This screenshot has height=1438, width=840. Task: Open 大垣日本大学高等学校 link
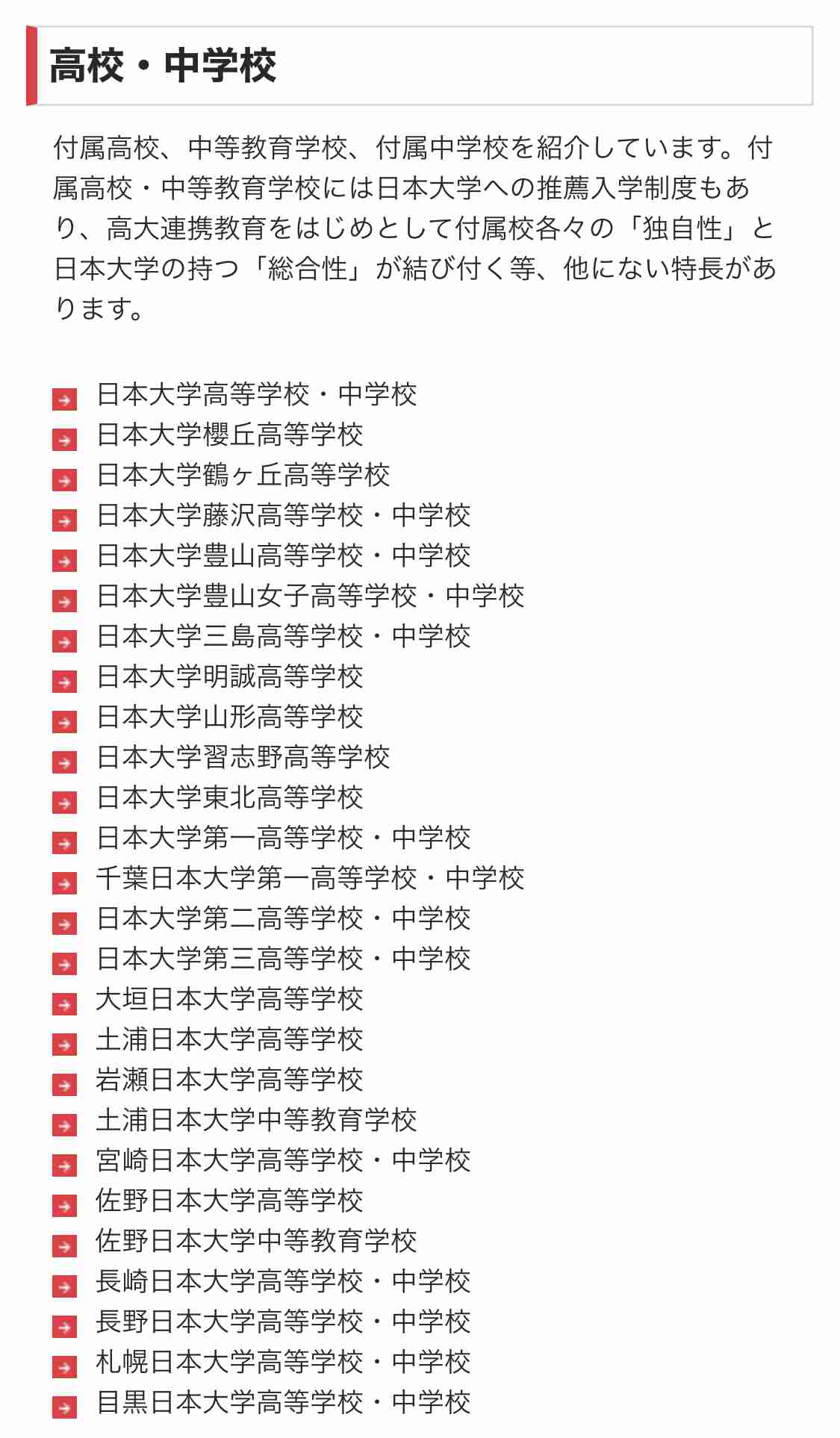[x=229, y=1000]
